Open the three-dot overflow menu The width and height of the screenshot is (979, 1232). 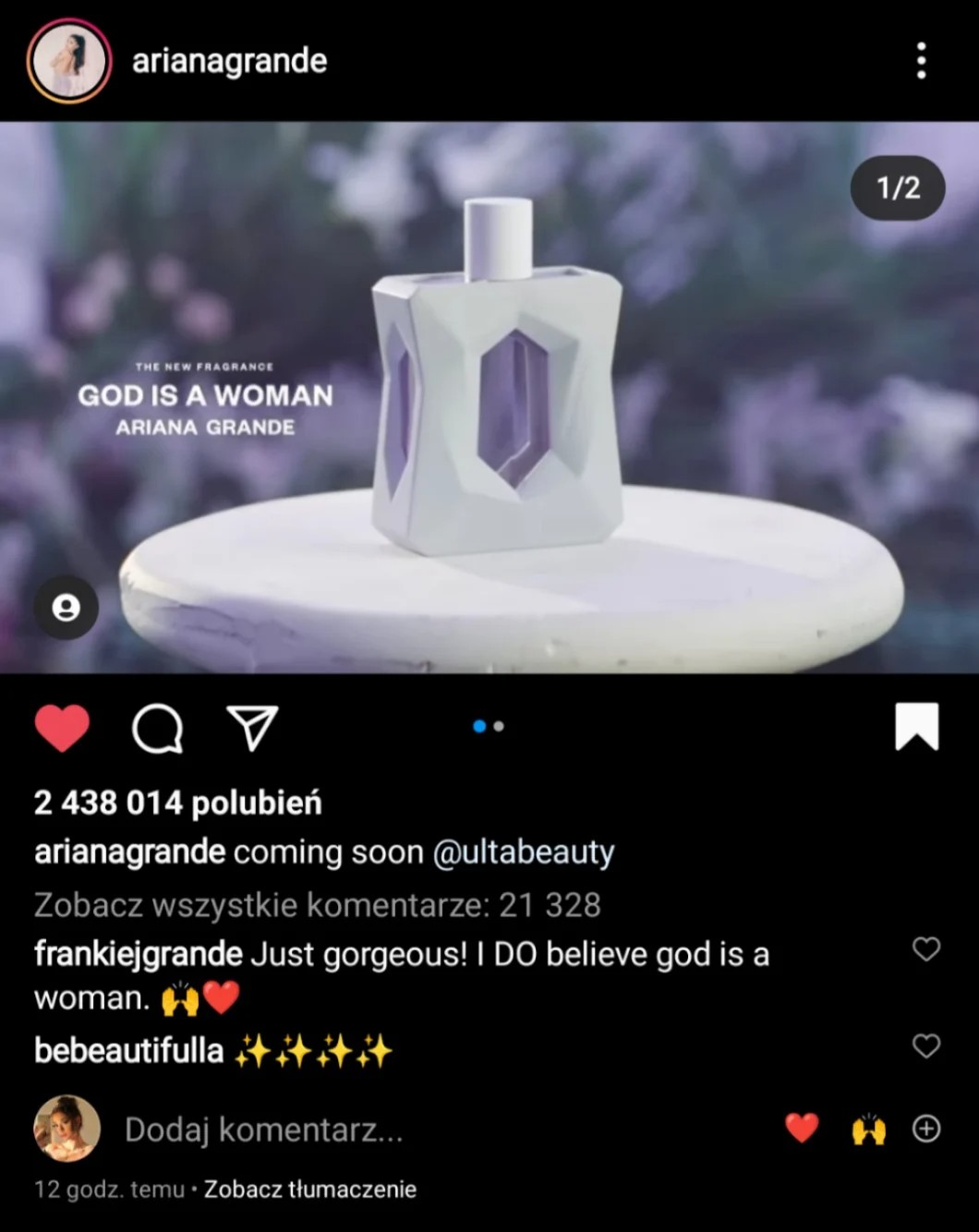coord(920,61)
